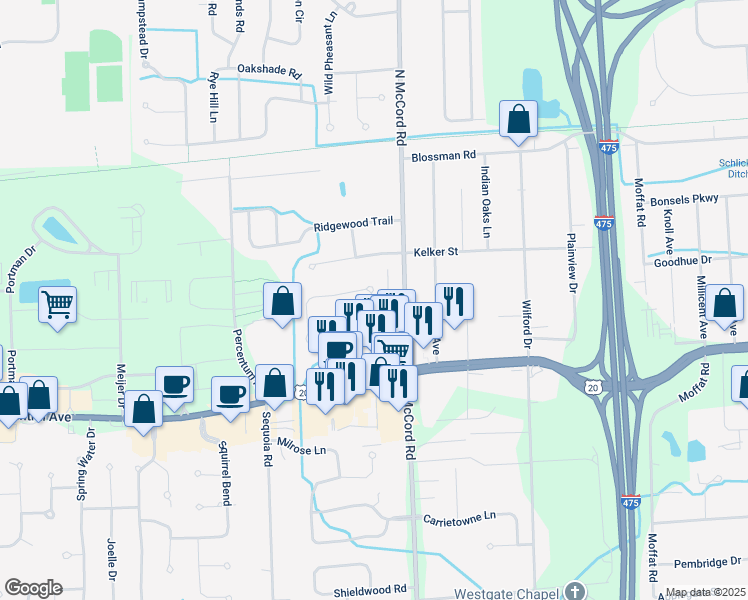The image size is (748, 600).
Task: Tap the coffee cup marker beside Meijer Dr
Action: [x=175, y=384]
